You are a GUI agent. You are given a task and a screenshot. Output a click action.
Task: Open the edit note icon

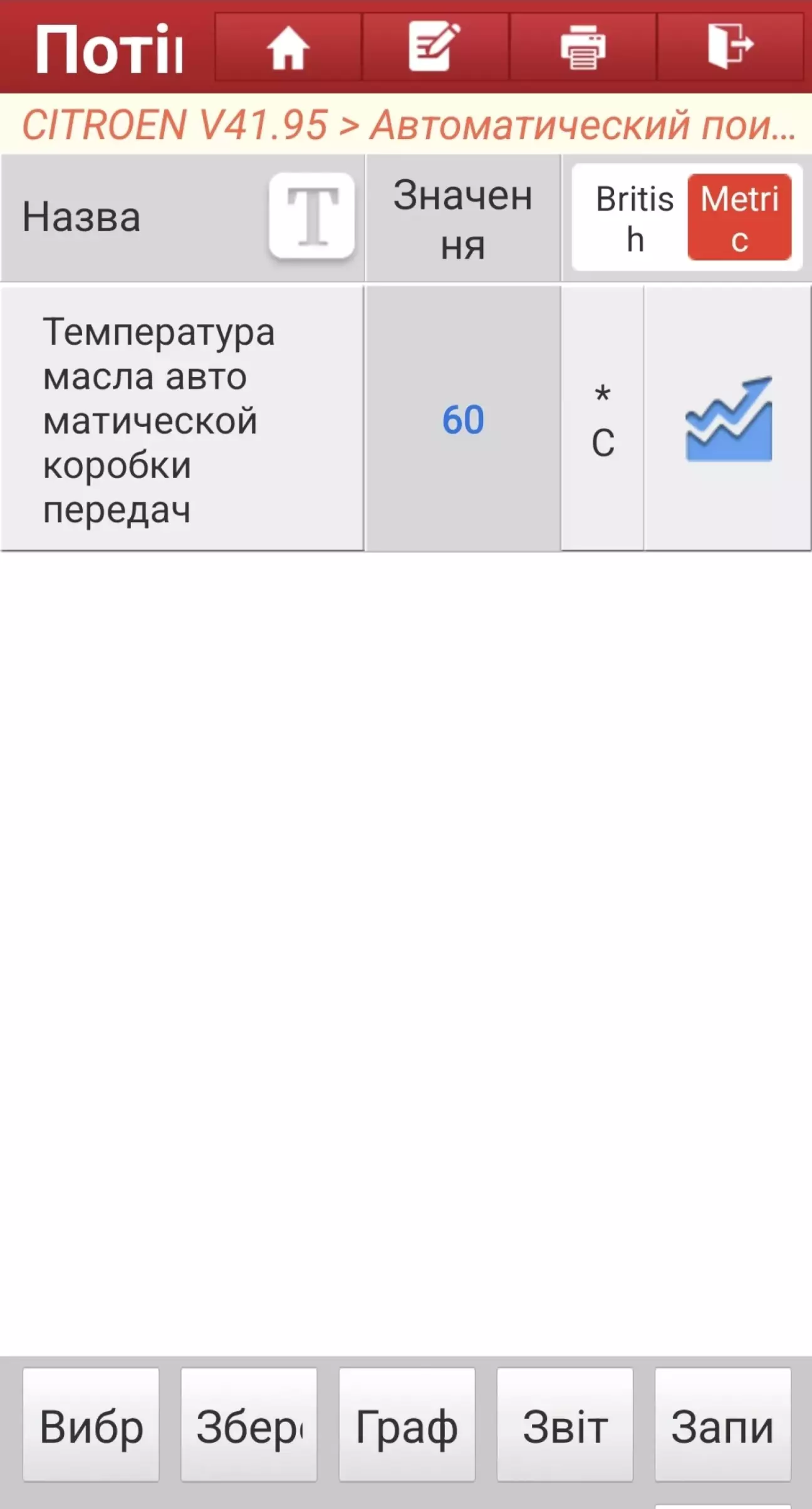435,48
